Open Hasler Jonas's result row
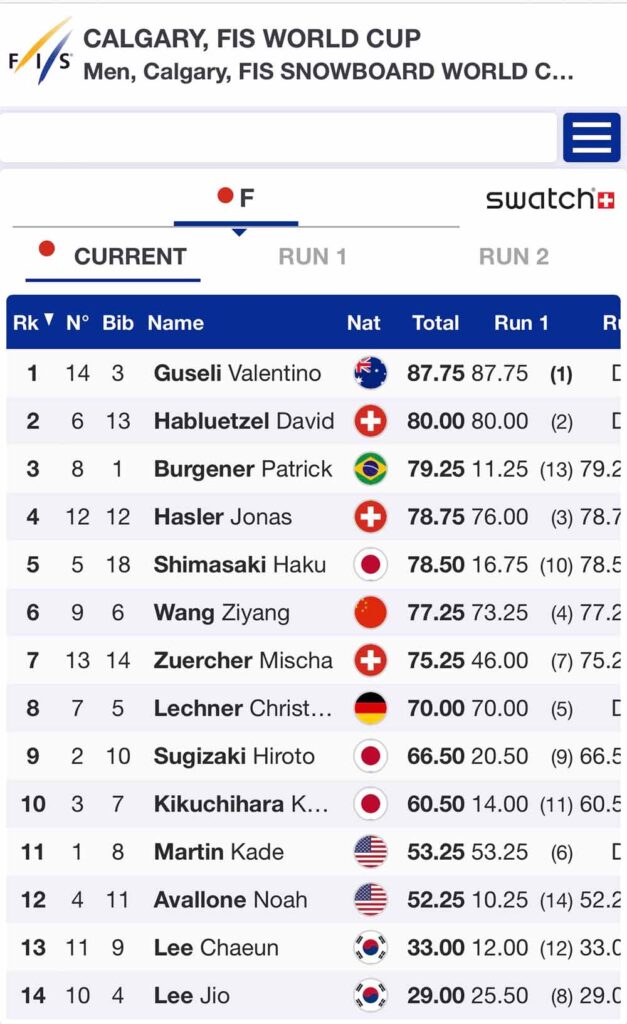This screenshot has width=627, height=1024. (x=222, y=517)
